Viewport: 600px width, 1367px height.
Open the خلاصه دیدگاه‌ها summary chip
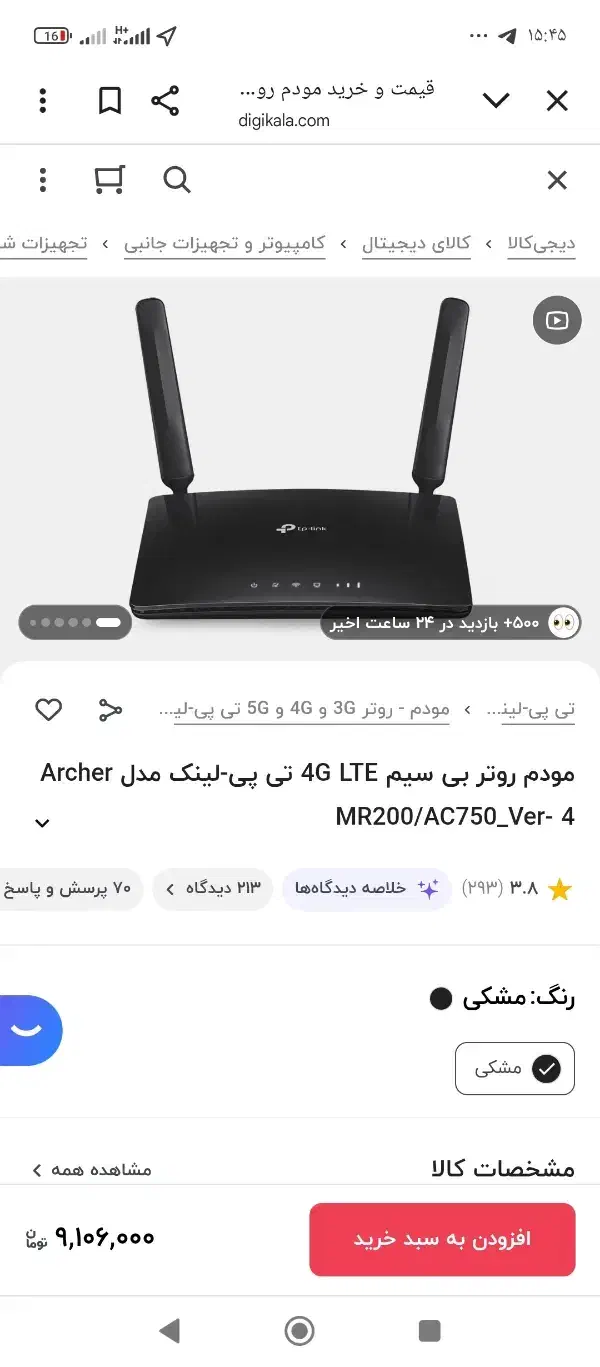pyautogui.click(x=362, y=888)
